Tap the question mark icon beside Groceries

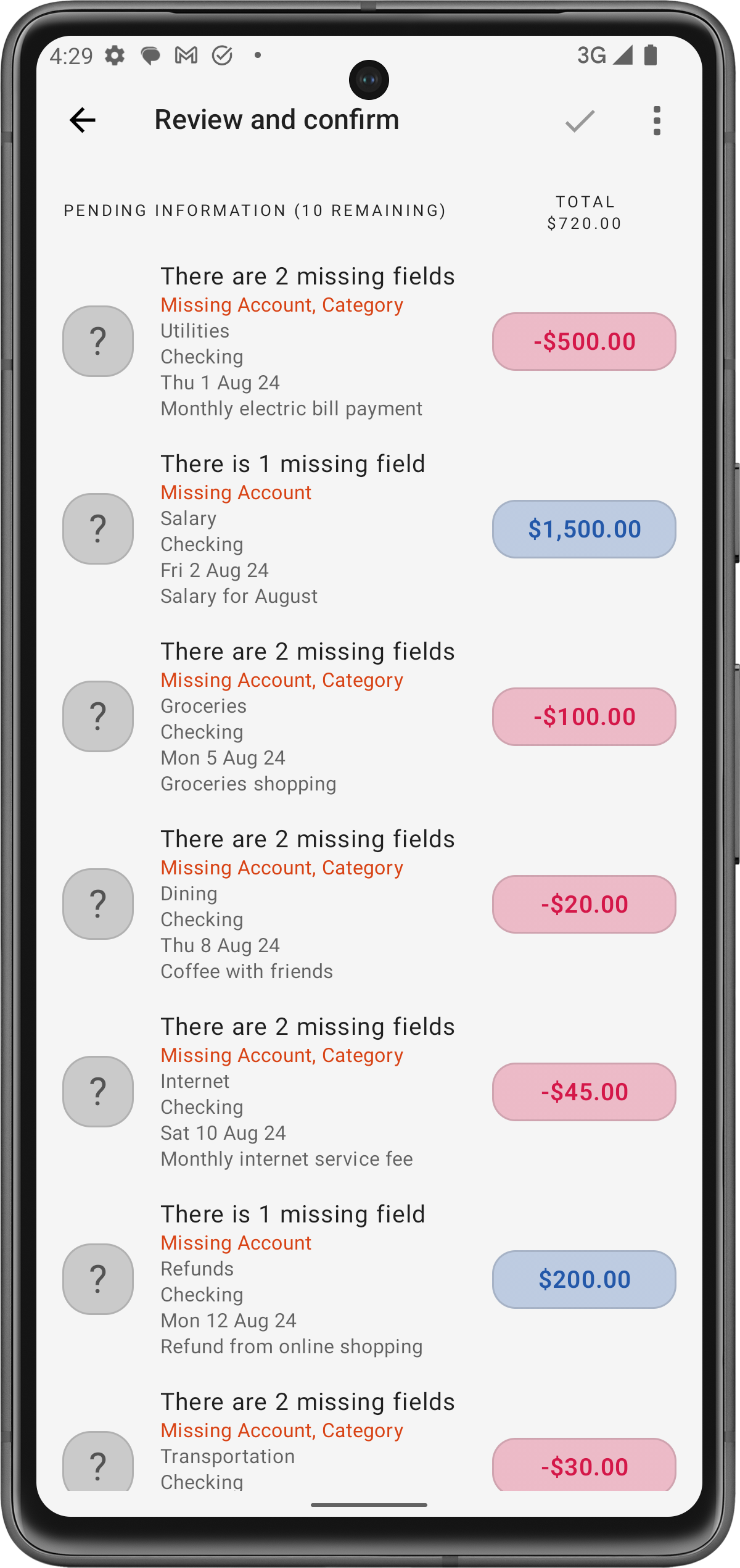[x=98, y=716]
